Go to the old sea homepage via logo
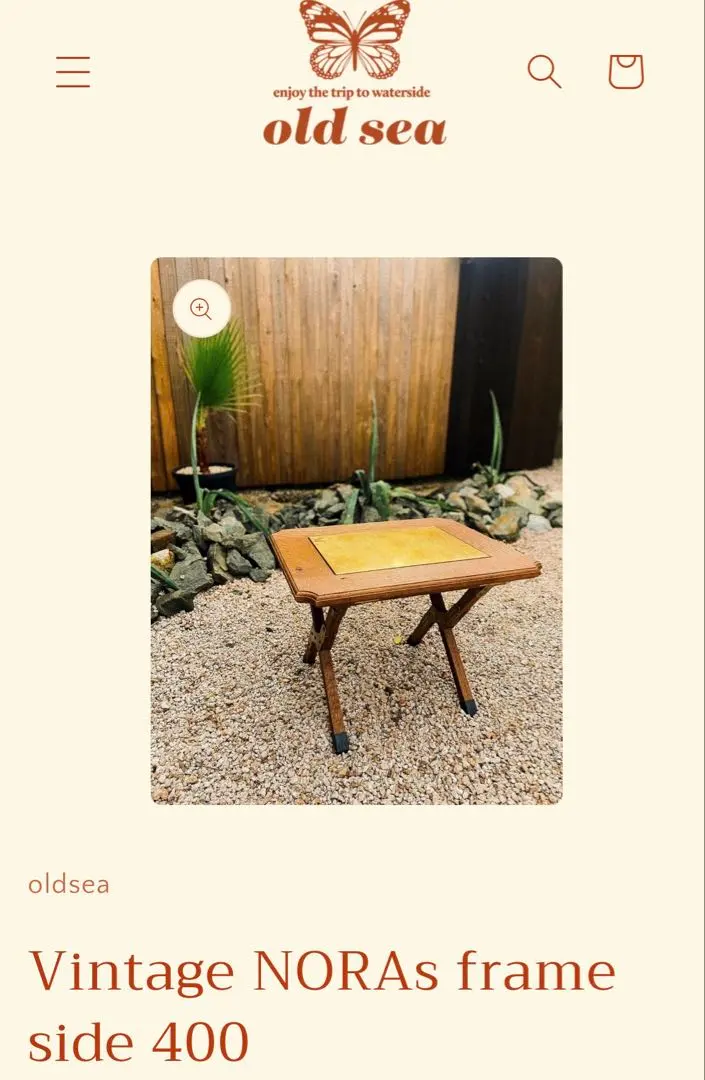This screenshot has height=1080, width=705. 355,75
